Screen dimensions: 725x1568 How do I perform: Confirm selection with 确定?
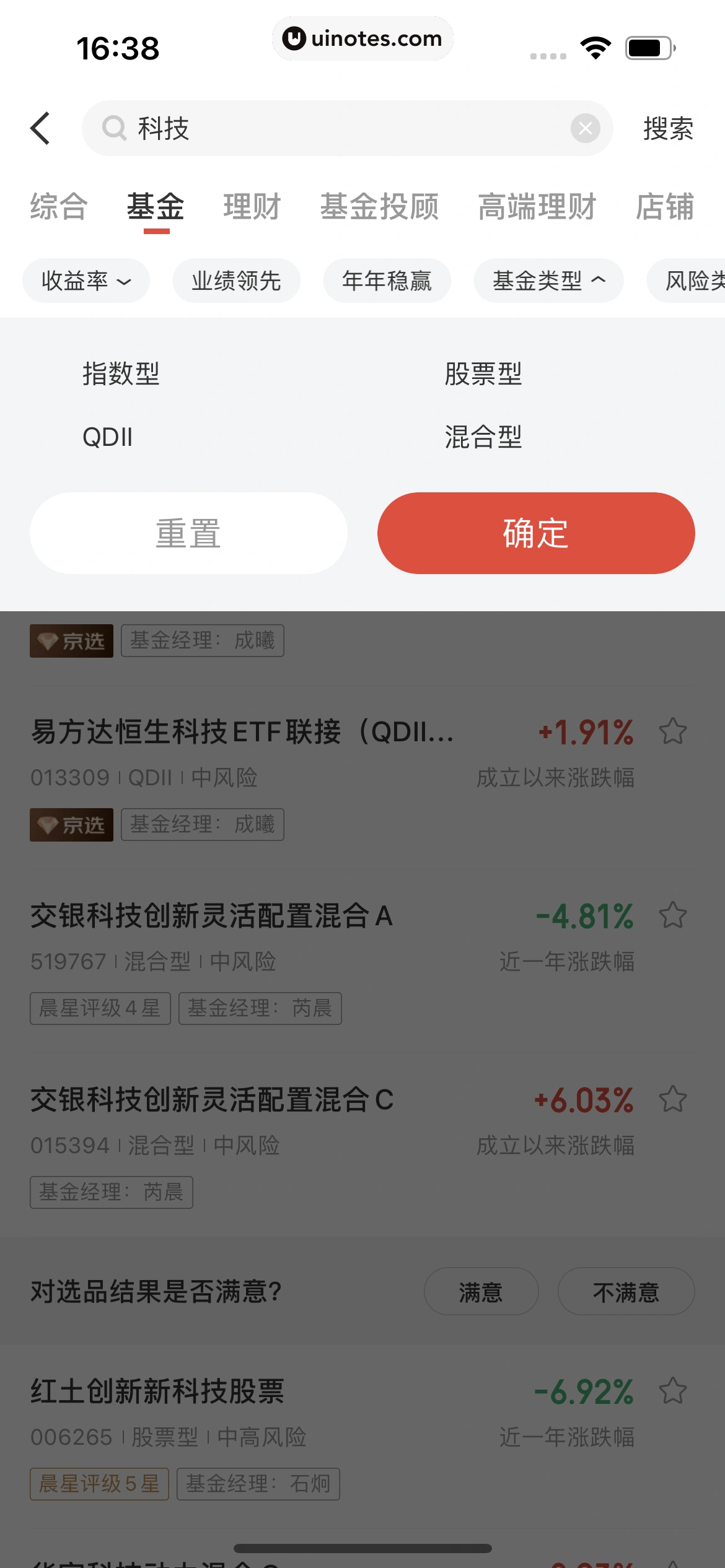[536, 533]
